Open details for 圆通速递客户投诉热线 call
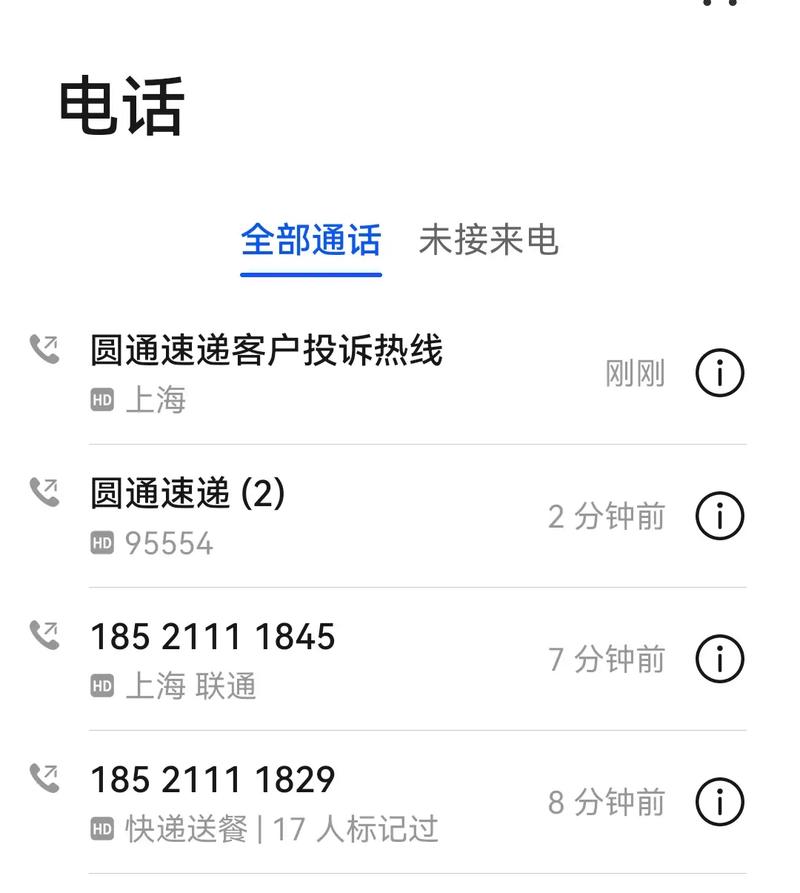800x893 pixels. click(x=719, y=371)
